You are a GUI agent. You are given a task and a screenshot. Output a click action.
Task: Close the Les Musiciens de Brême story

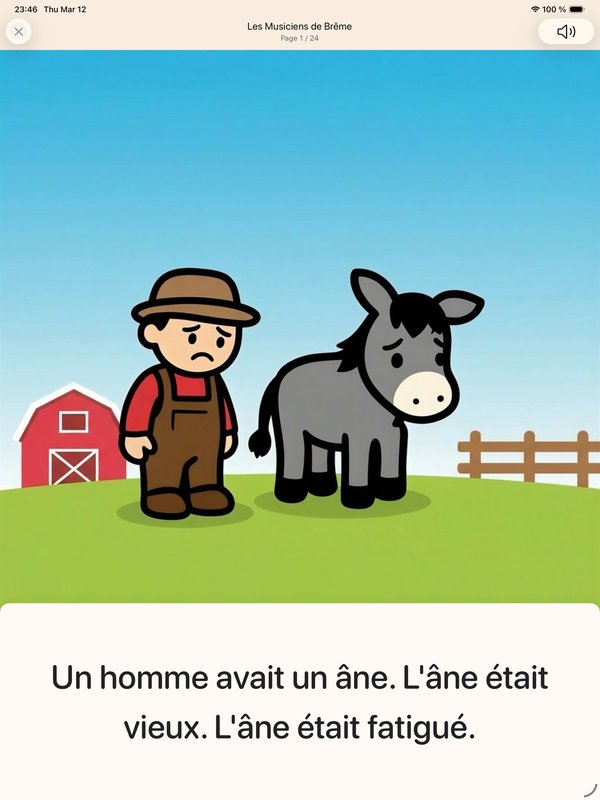coord(18,32)
